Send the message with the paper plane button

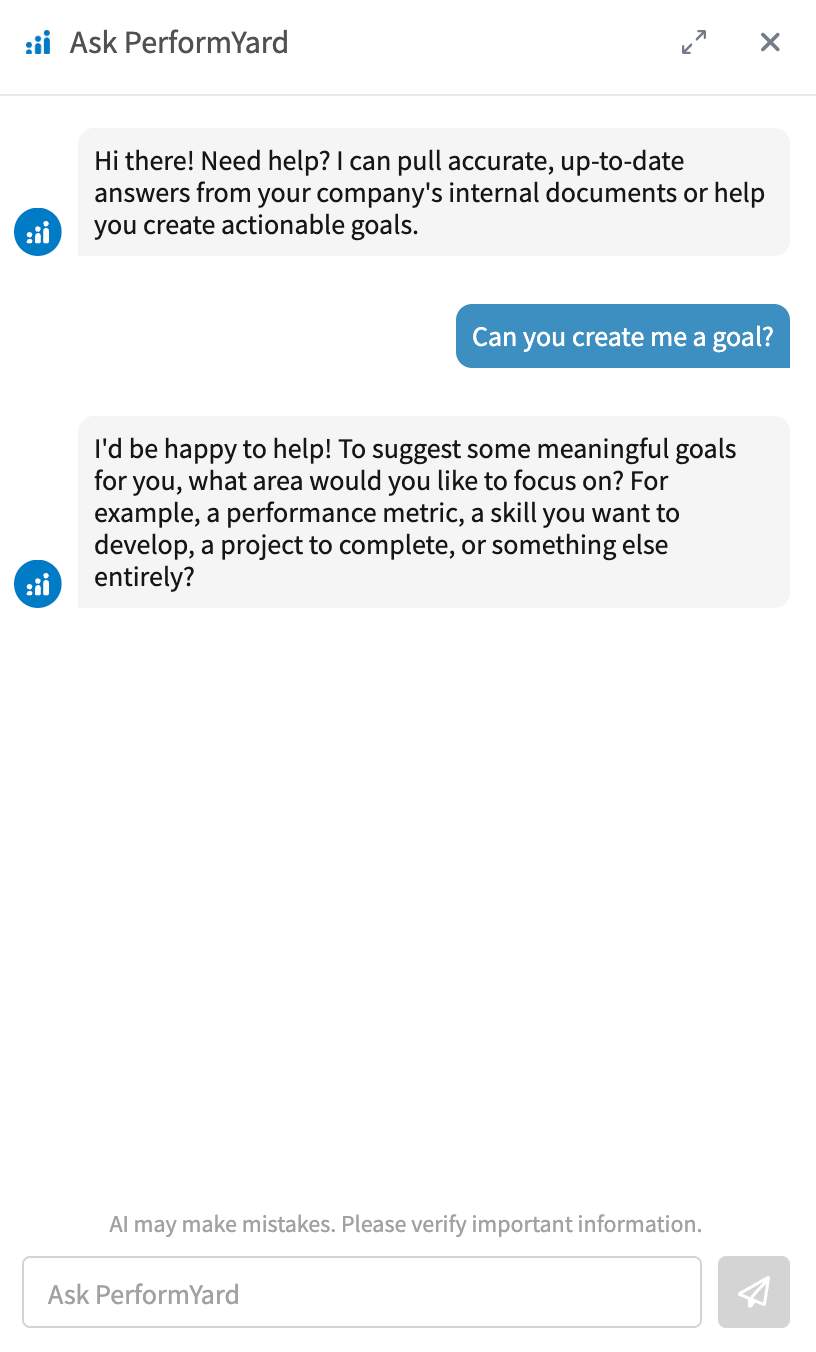pos(753,1292)
